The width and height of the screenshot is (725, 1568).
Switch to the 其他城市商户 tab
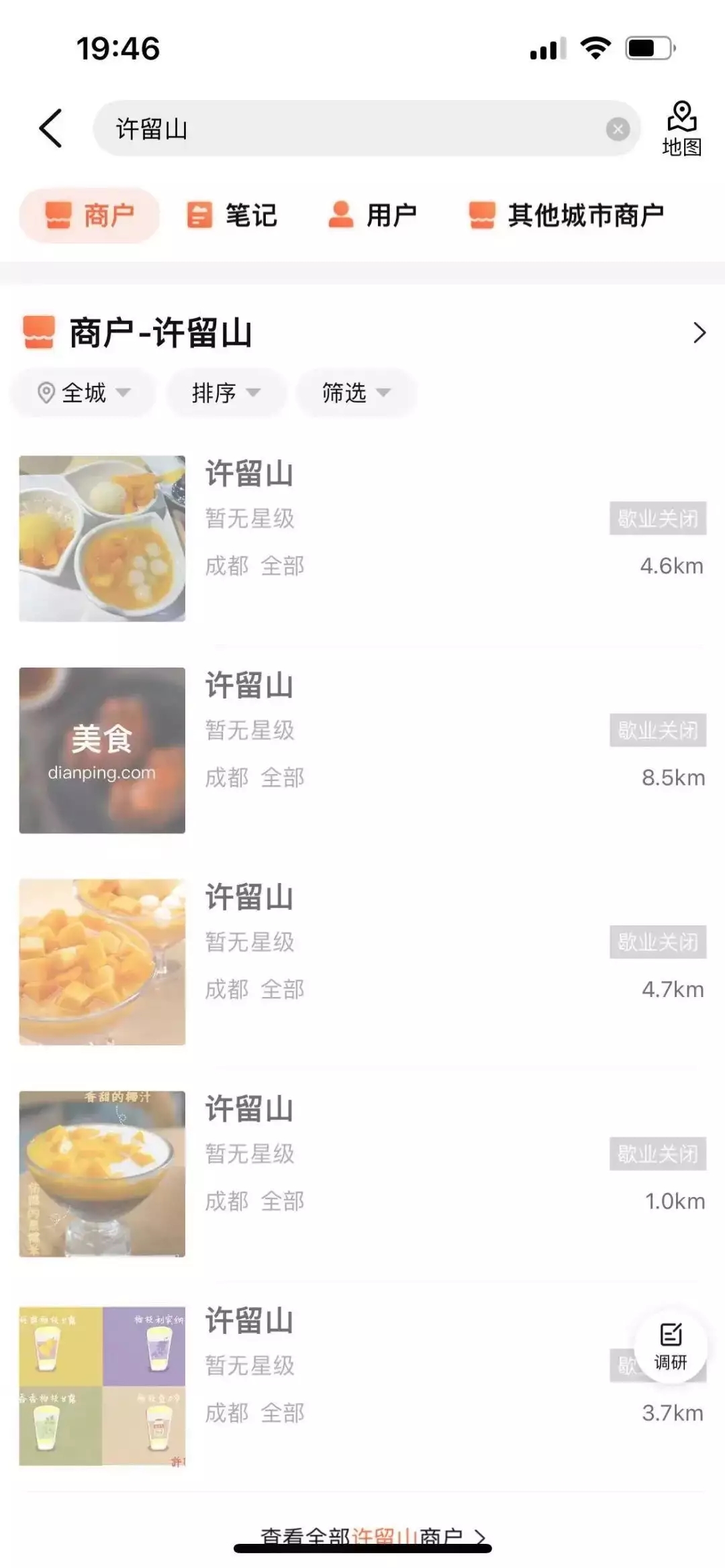(x=566, y=215)
